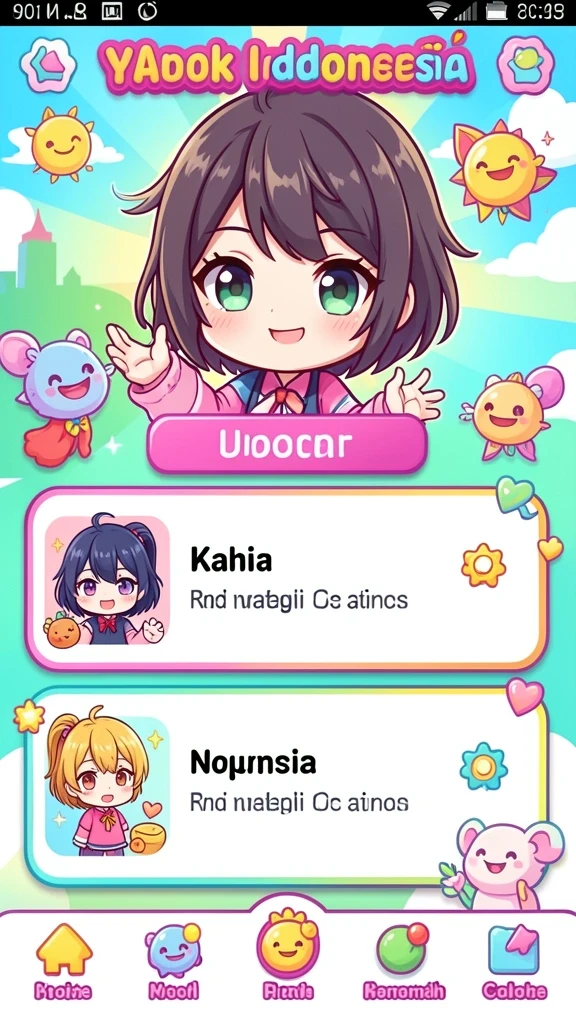
Task: Switch to the house home tab
Action: pyautogui.click(x=63, y=962)
